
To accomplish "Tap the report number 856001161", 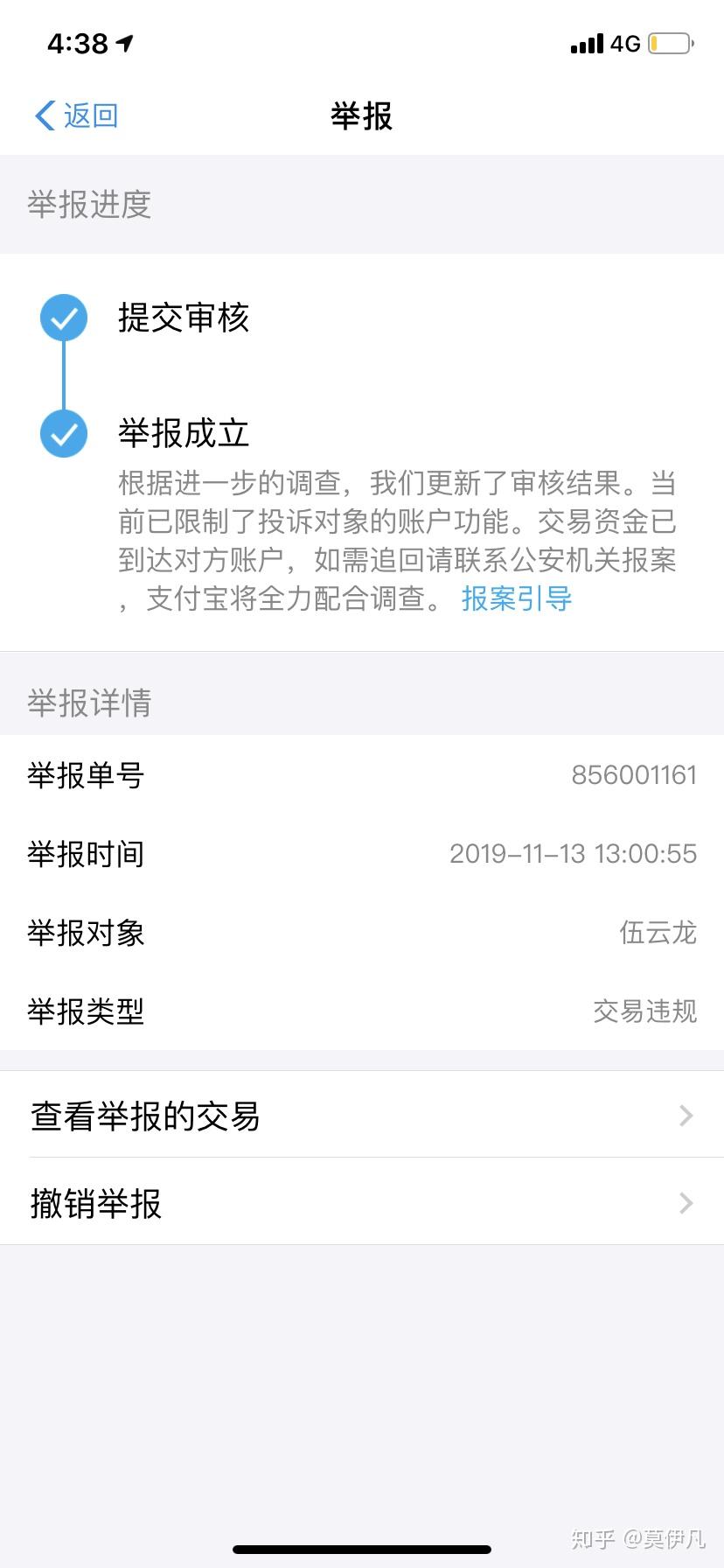I will point(636,775).
